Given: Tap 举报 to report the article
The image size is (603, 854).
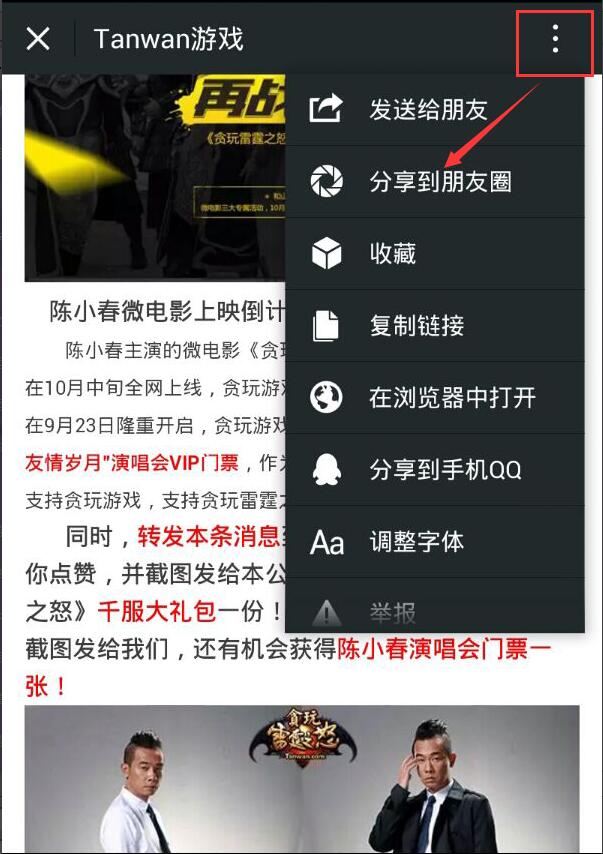Looking at the screenshot, I should tap(392, 612).
